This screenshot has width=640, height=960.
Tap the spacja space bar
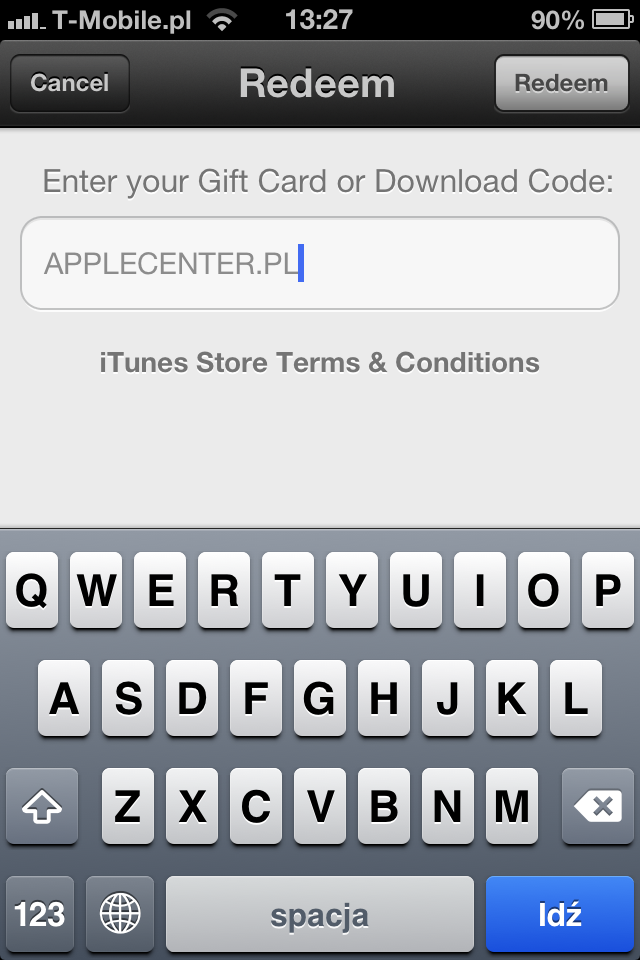pos(320,914)
